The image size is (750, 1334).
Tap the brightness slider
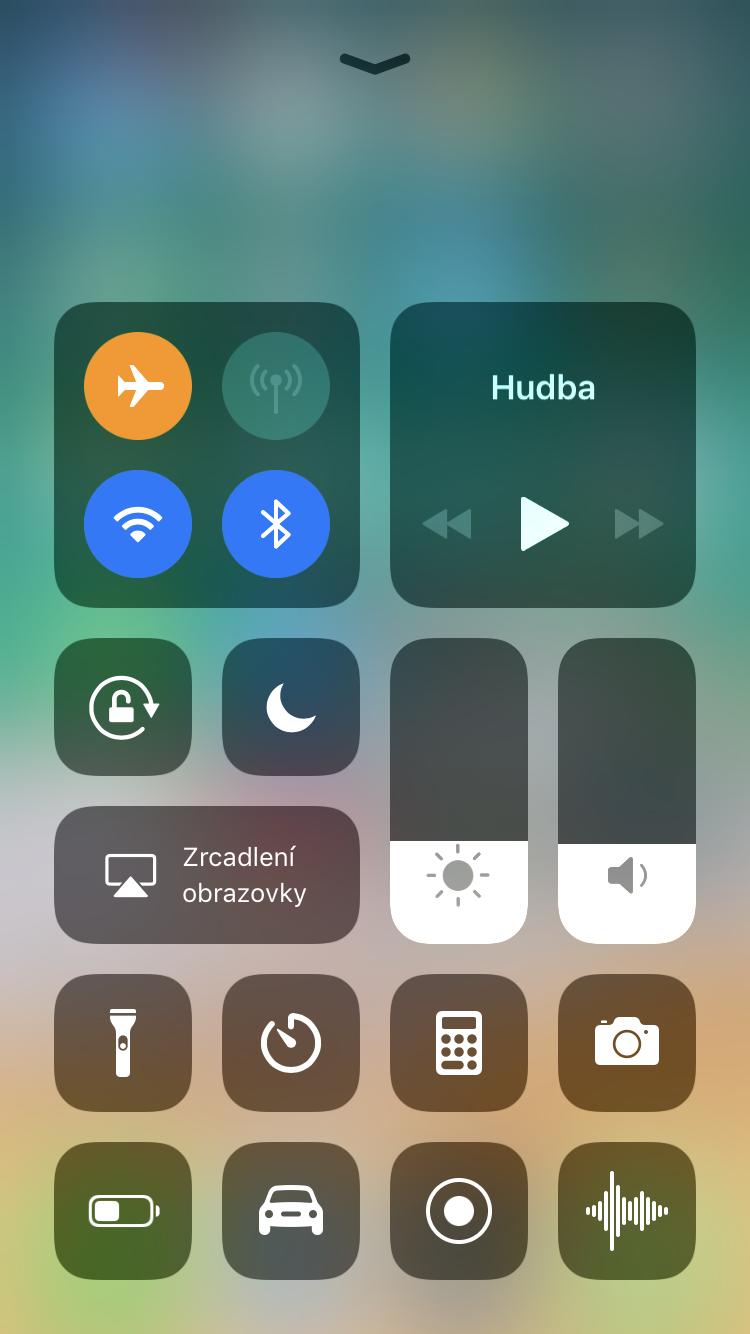459,791
